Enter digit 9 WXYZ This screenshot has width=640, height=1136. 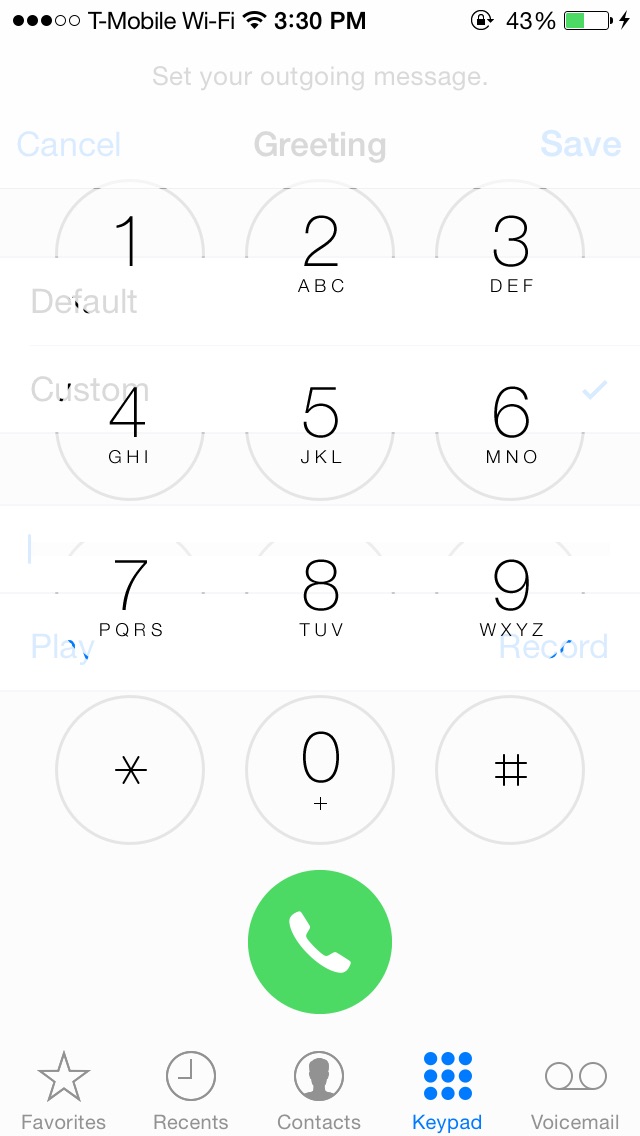[510, 598]
